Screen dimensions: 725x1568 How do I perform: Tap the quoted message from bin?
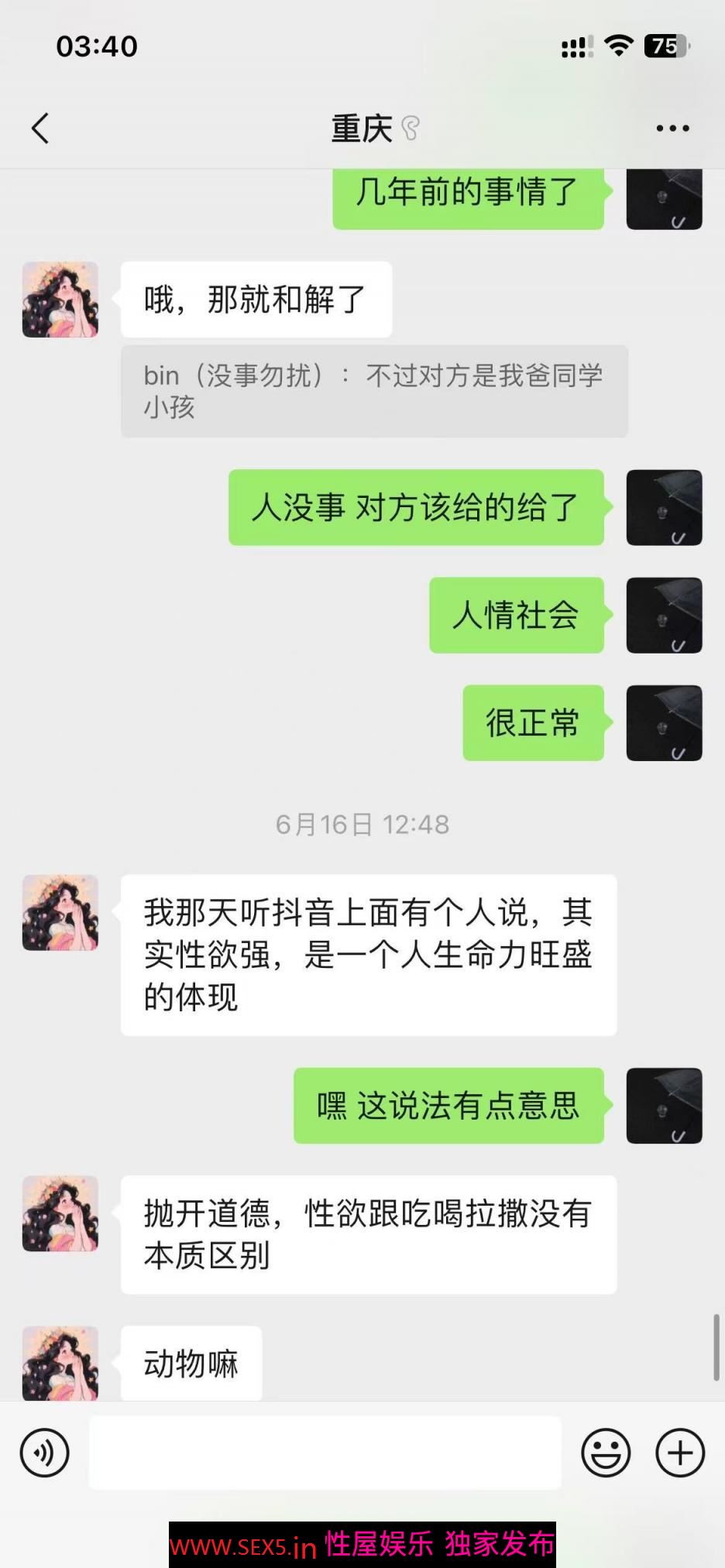(x=373, y=391)
